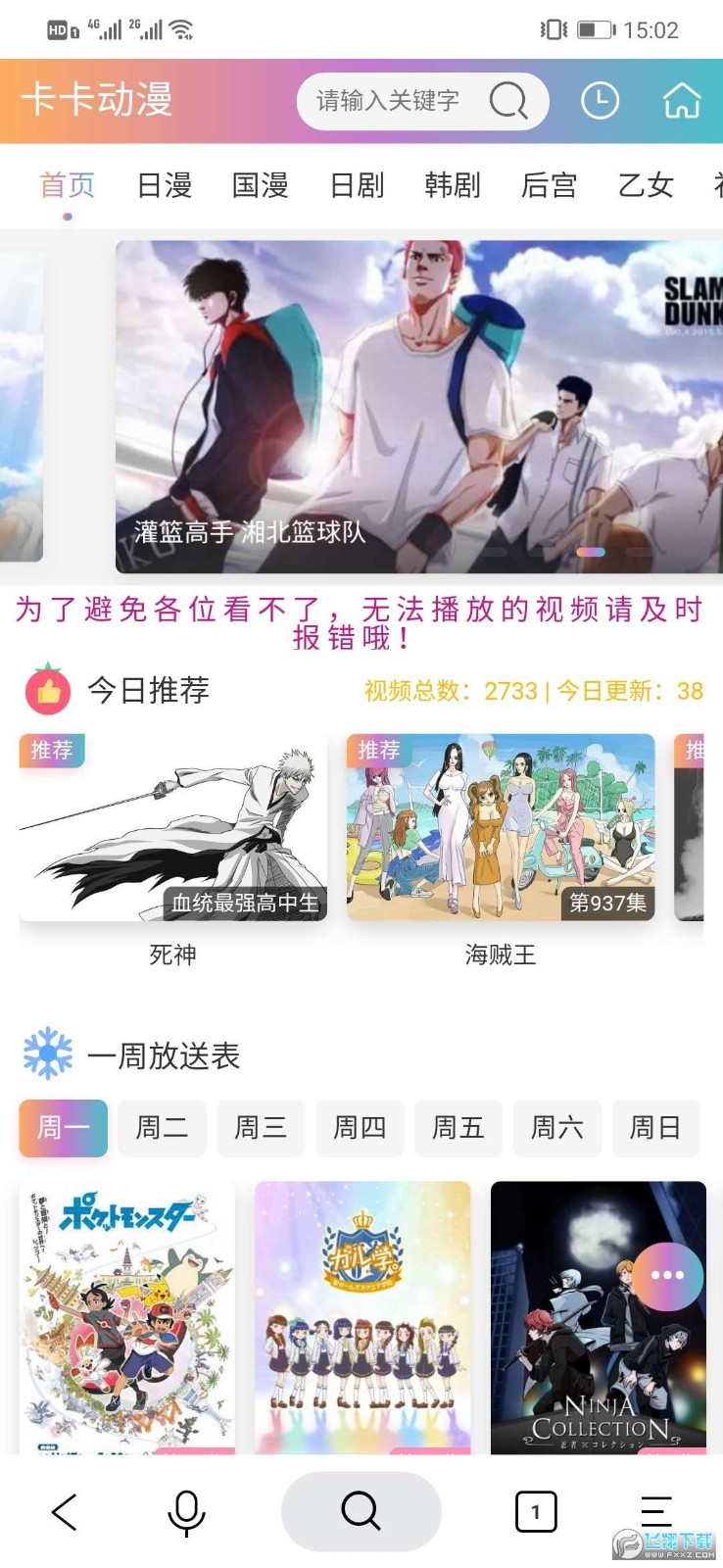This screenshot has width=723, height=1568.
Task: Switch the schedule to 周五
Action: [x=458, y=1128]
